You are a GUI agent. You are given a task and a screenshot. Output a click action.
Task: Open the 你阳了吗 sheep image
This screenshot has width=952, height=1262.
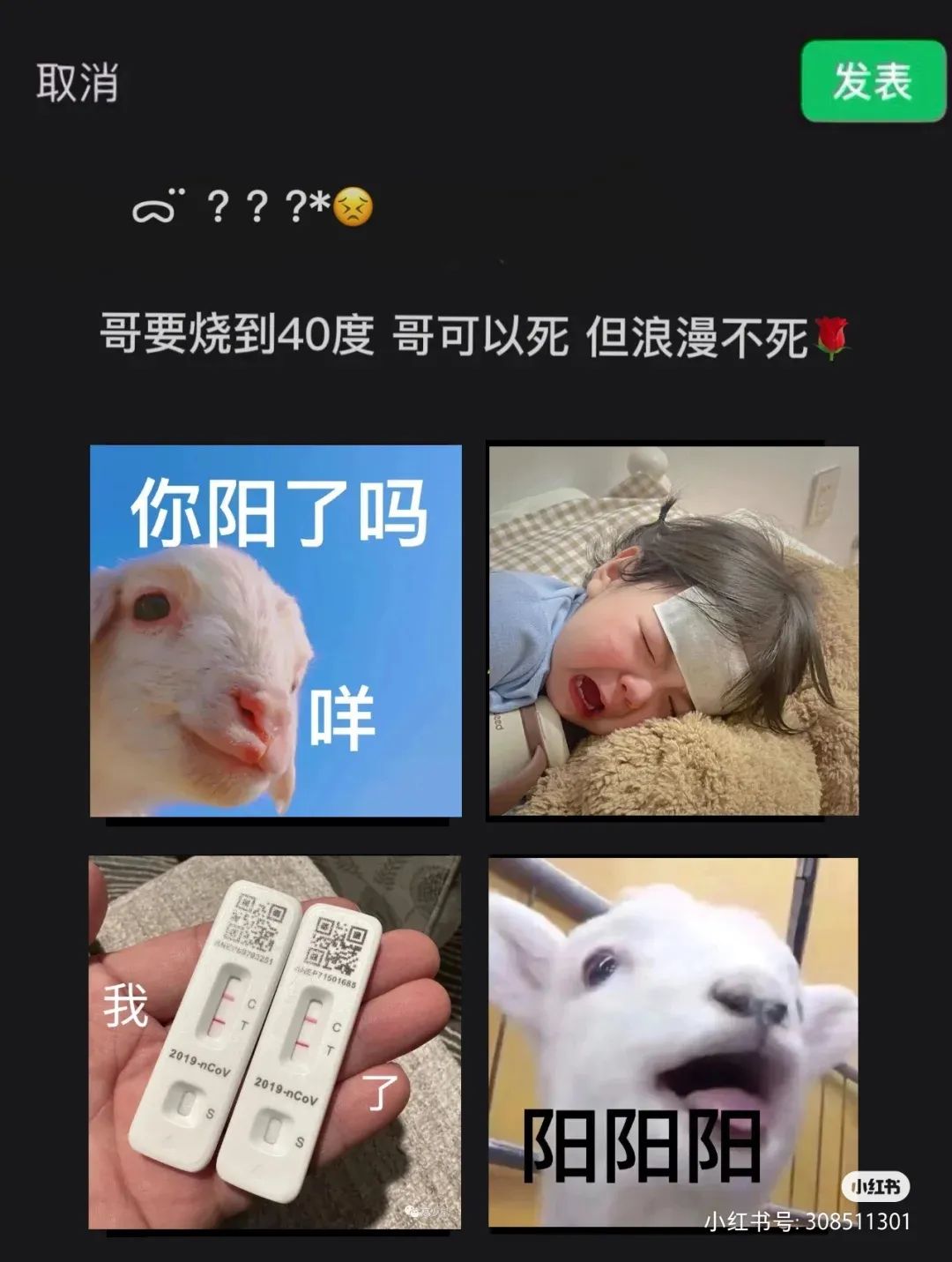276,631
